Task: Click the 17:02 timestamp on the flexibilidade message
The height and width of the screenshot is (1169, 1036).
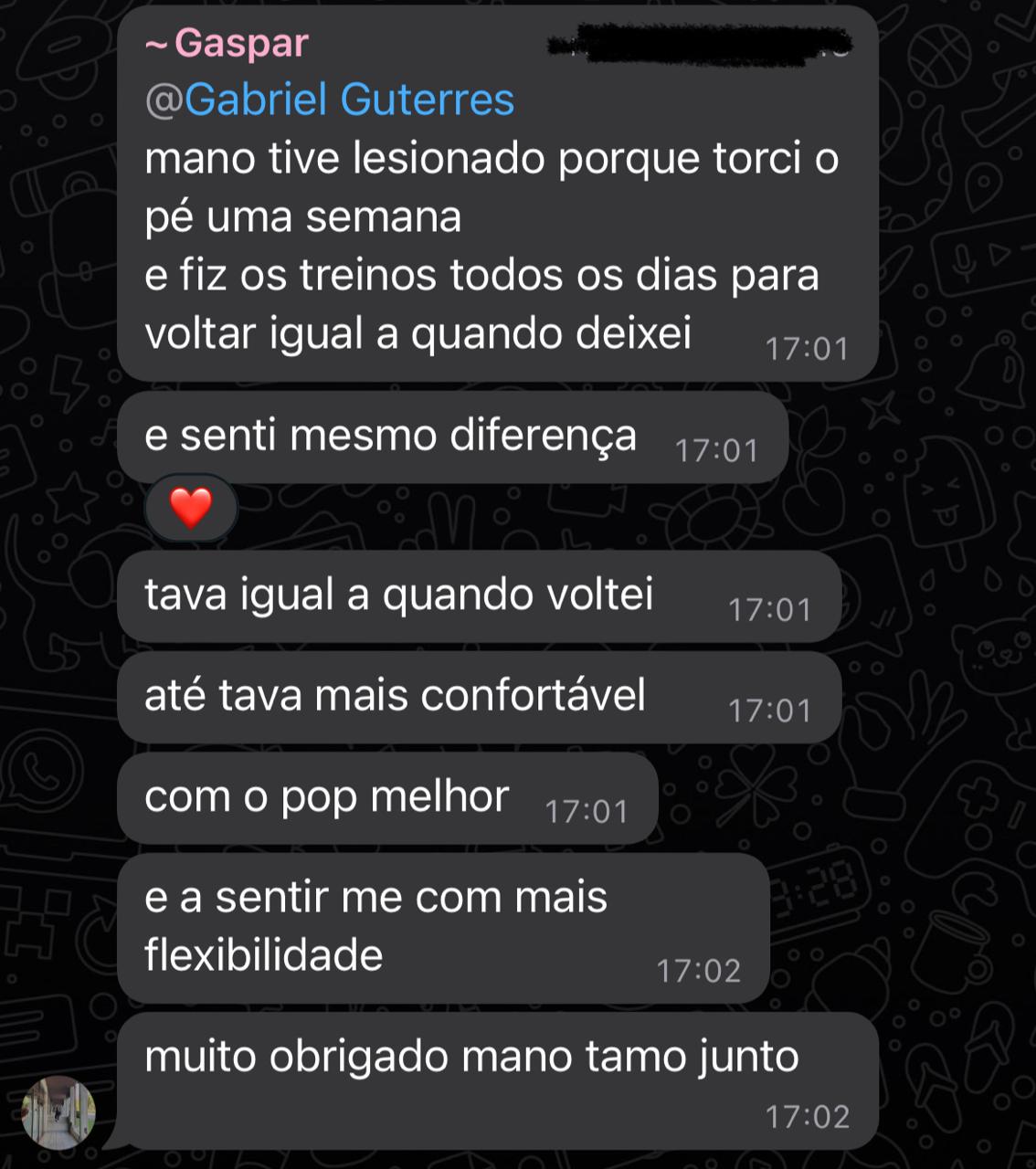Action: pyautogui.click(x=699, y=972)
